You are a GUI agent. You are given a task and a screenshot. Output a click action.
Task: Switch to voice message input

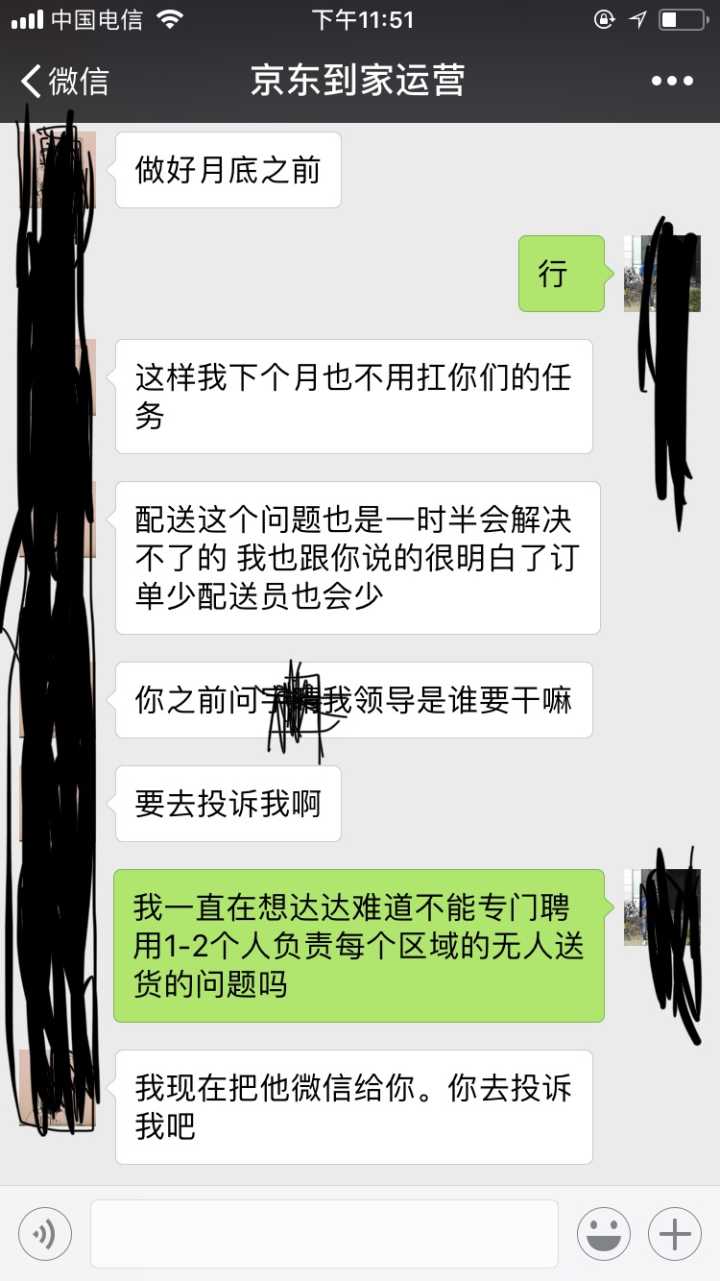45,1234
